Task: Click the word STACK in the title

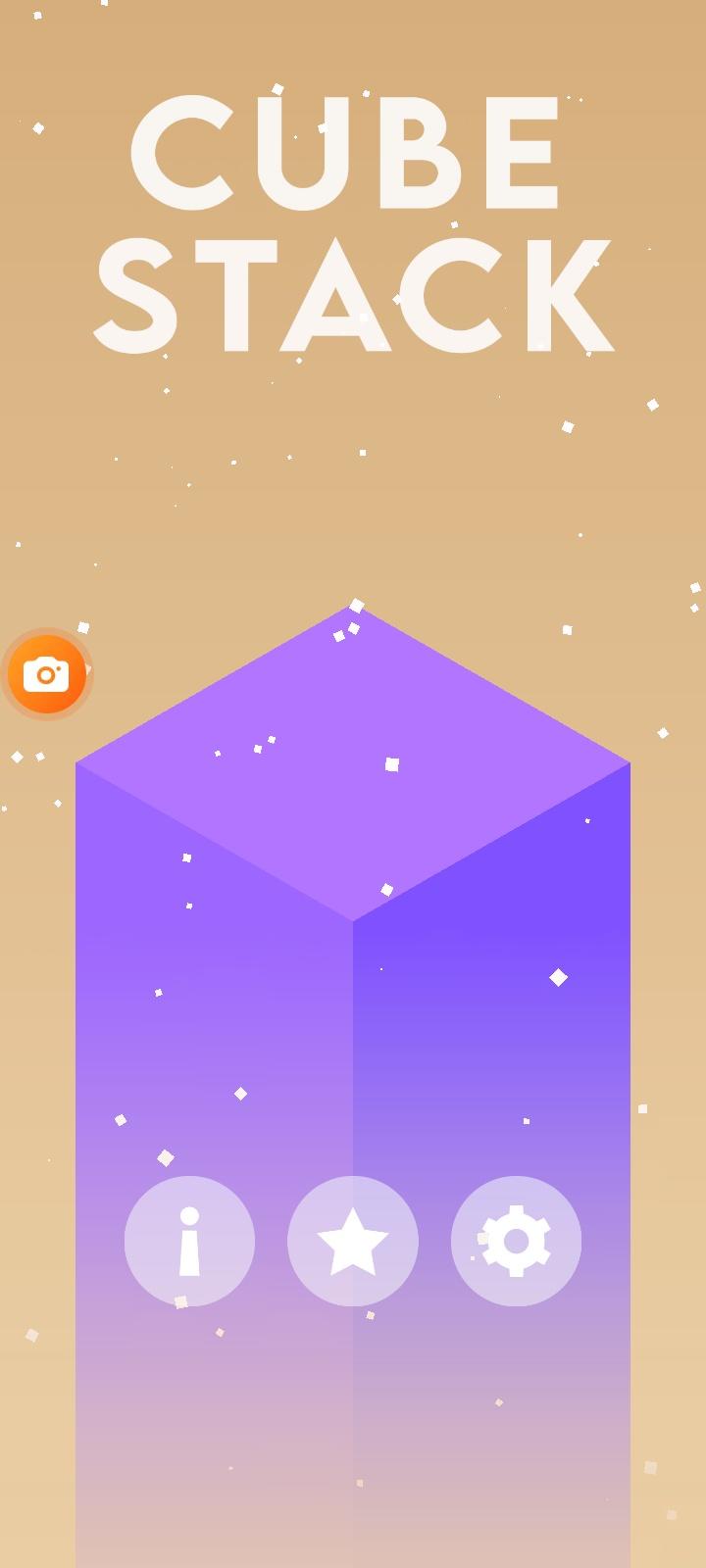Action: point(353,294)
